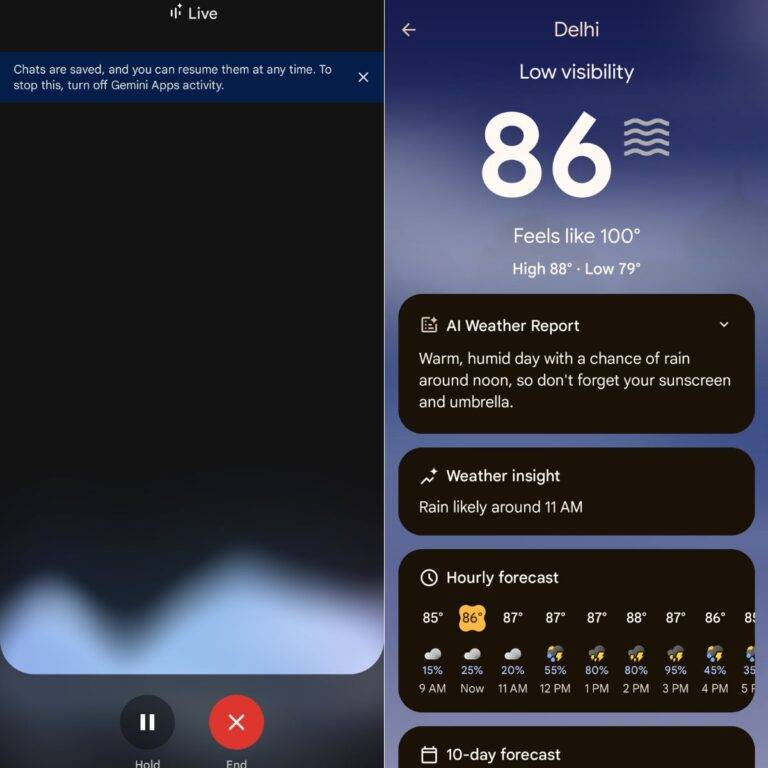End the Gemini Live session
The image size is (768, 768).
(236, 722)
